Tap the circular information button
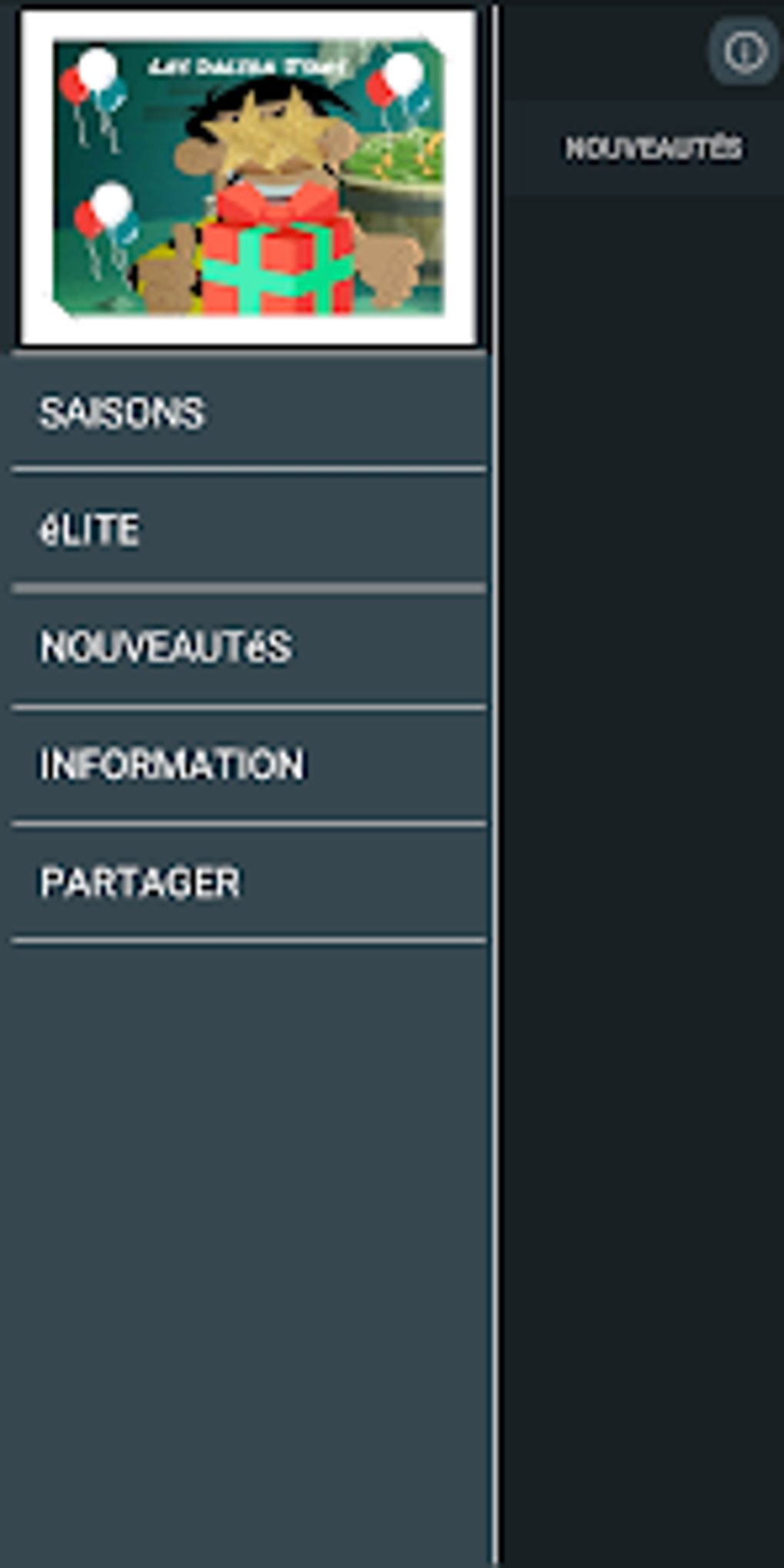The height and width of the screenshot is (1568, 784). coord(742,53)
